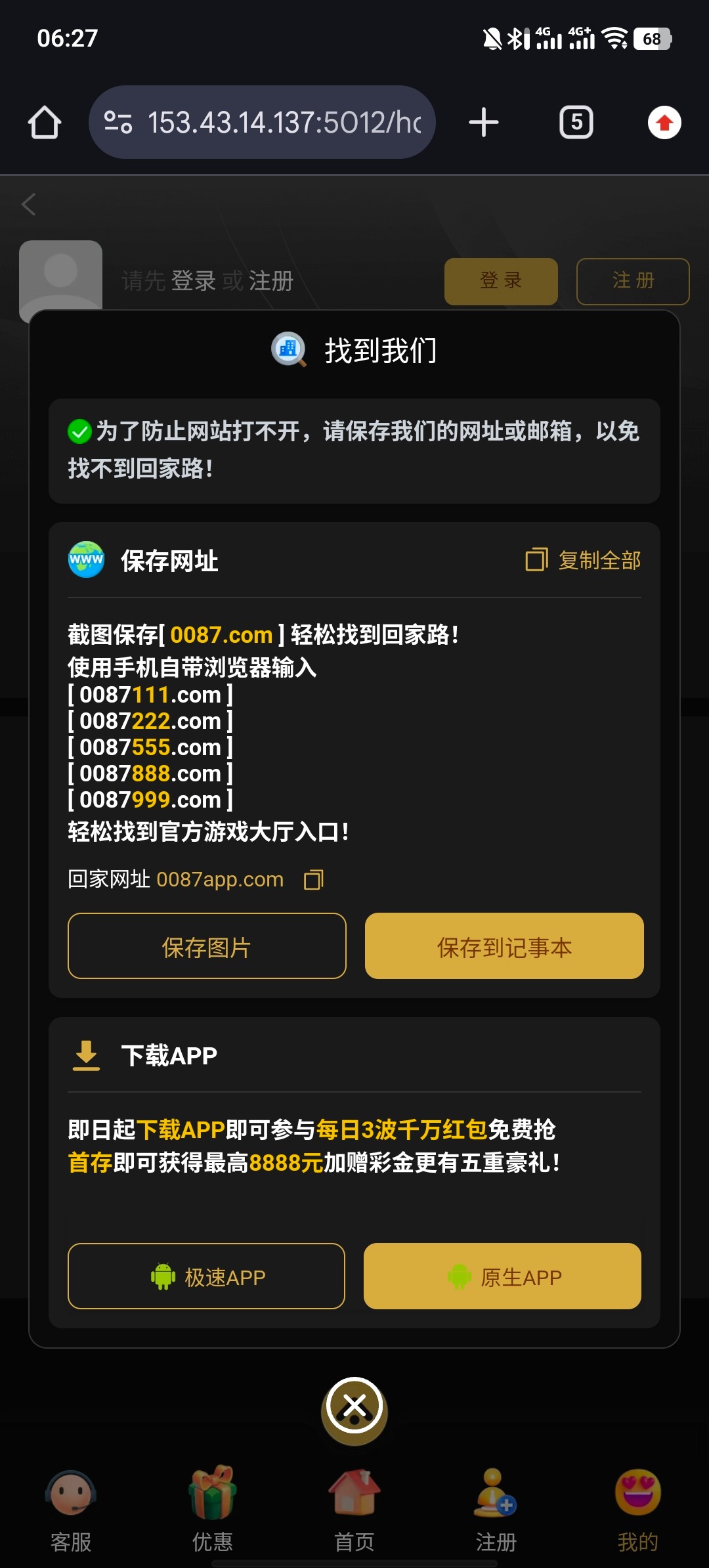This screenshot has width=709, height=1568.
Task: Copy the 0087app.com address
Action: pos(314,880)
